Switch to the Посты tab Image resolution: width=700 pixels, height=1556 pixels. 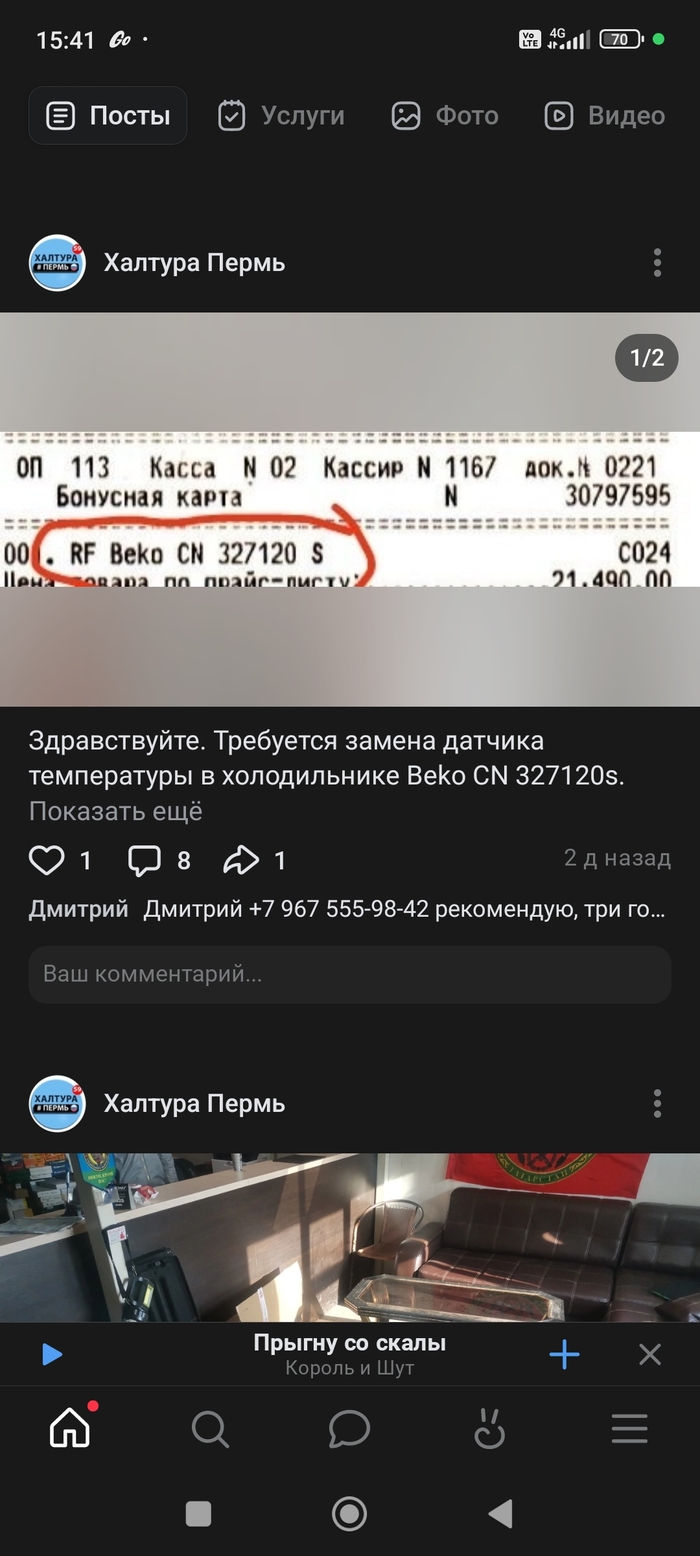[108, 116]
